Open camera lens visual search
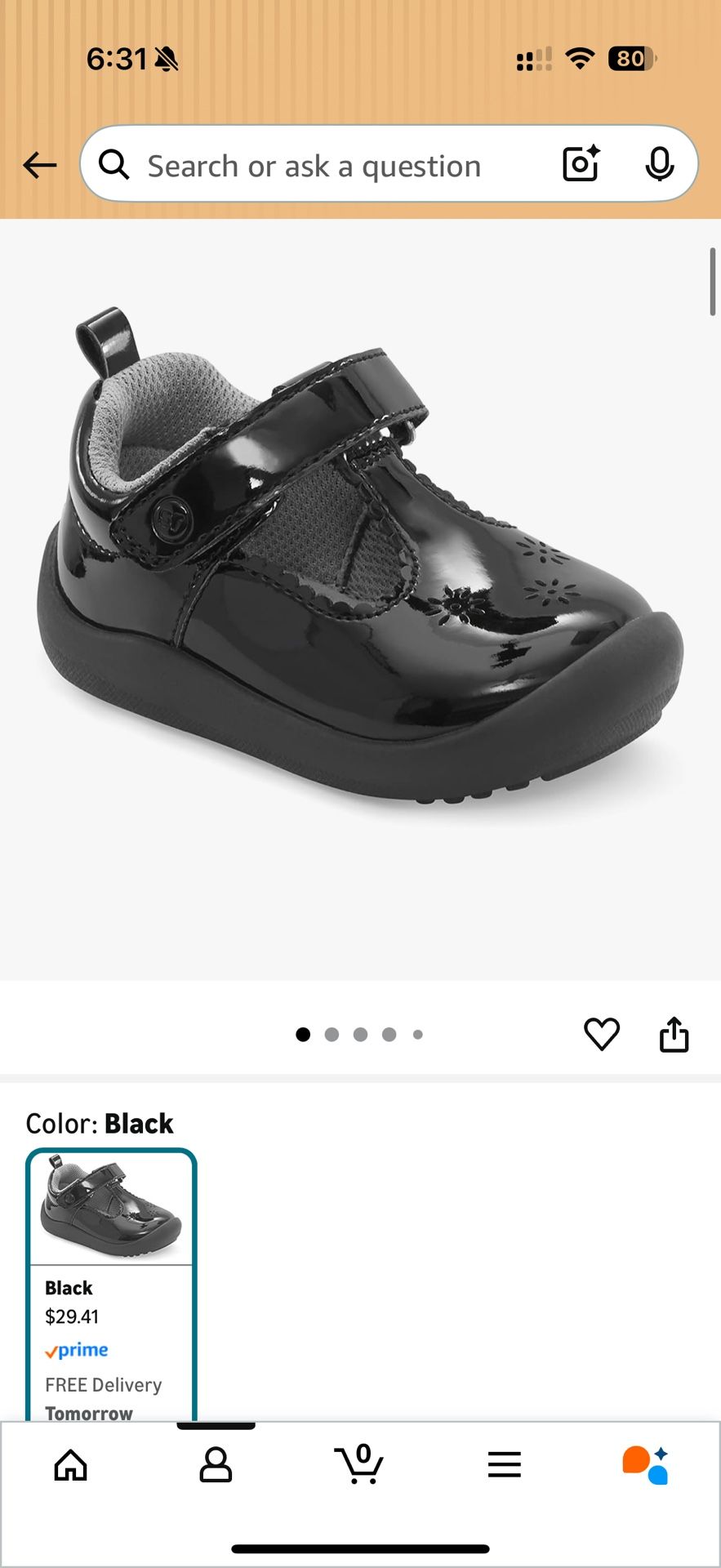This screenshot has width=721, height=1568. click(x=581, y=163)
